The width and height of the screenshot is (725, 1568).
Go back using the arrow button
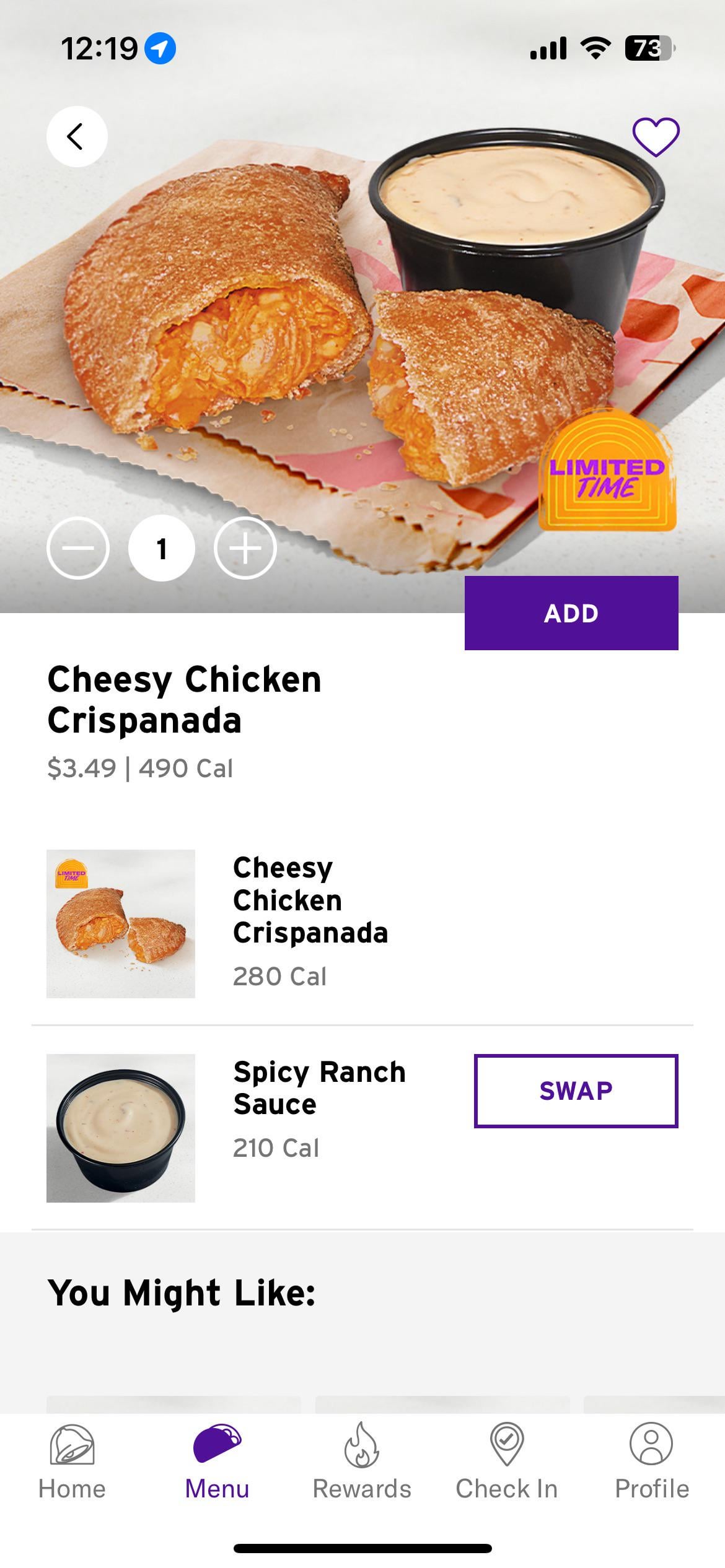(x=77, y=136)
